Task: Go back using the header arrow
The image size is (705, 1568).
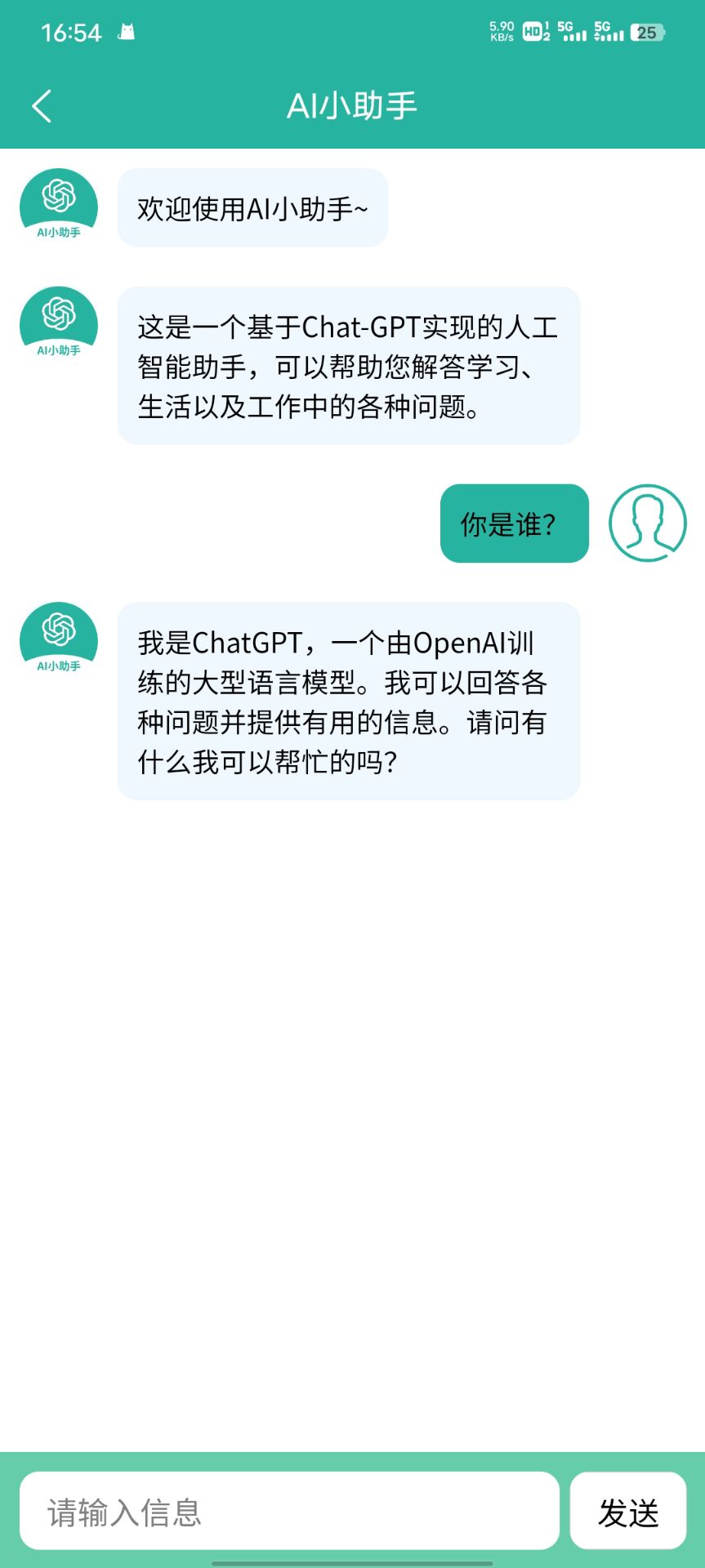Action: tap(42, 106)
